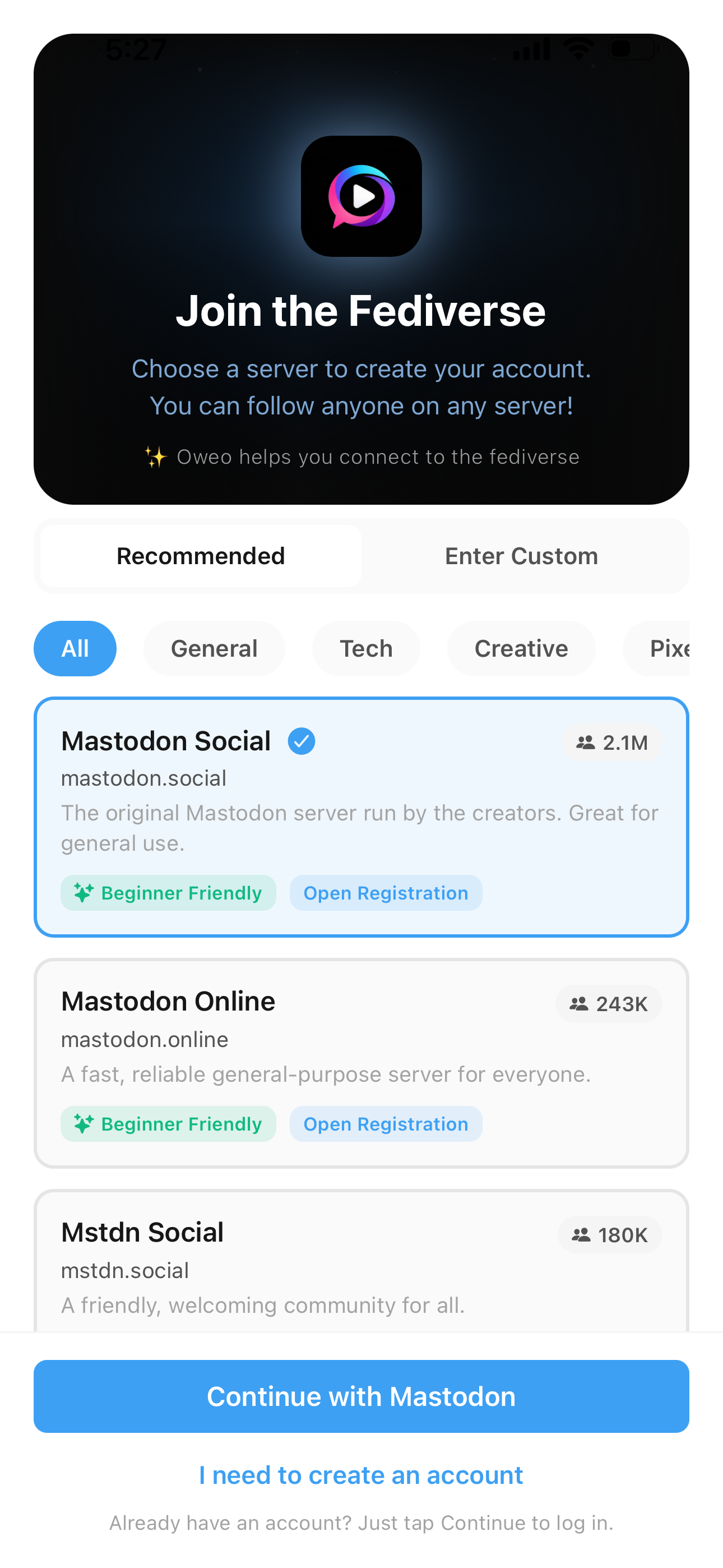Open I need to create an account
This screenshot has height=1568, width=723.
click(361, 1475)
